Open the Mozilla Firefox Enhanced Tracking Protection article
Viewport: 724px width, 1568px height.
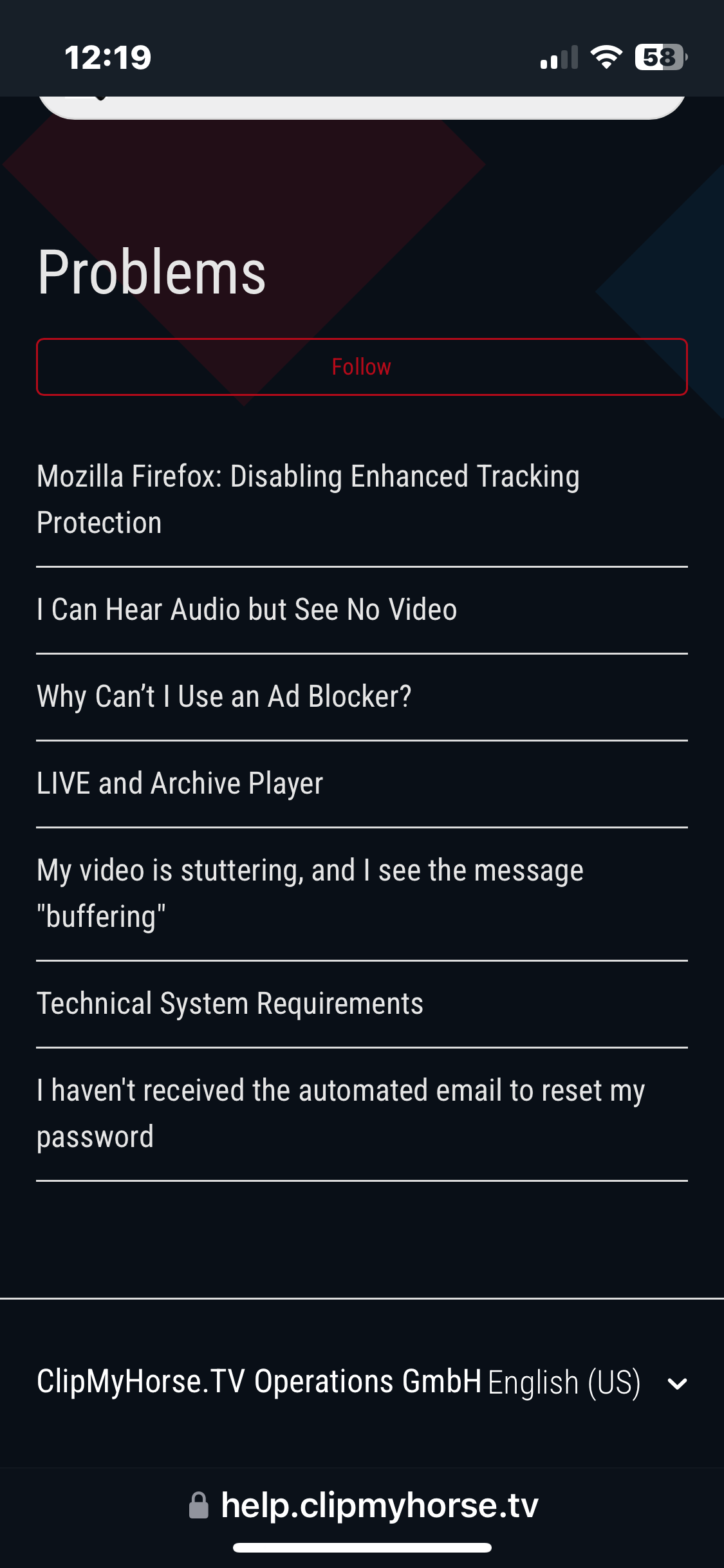click(x=308, y=499)
